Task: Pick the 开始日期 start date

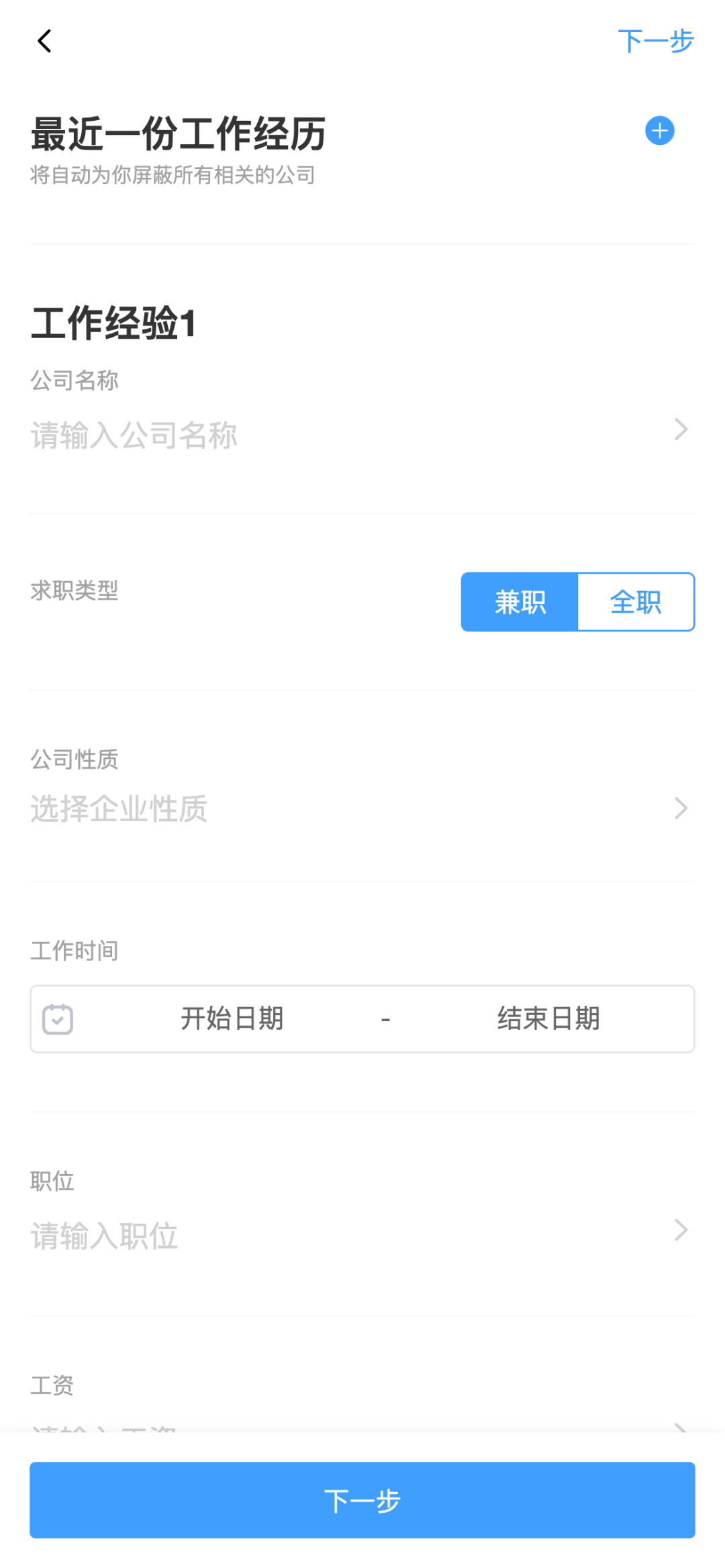Action: coord(232,1018)
